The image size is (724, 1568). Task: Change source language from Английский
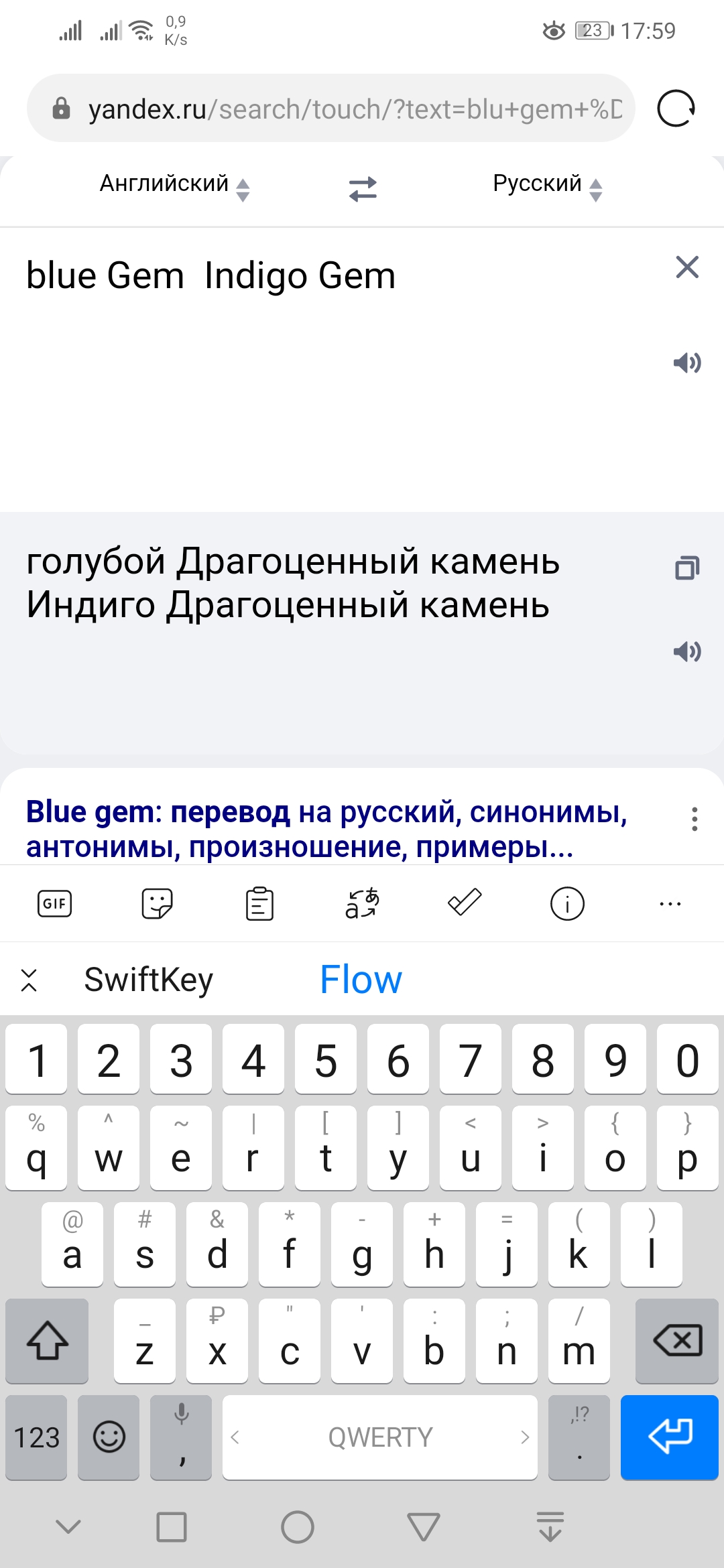174,184
